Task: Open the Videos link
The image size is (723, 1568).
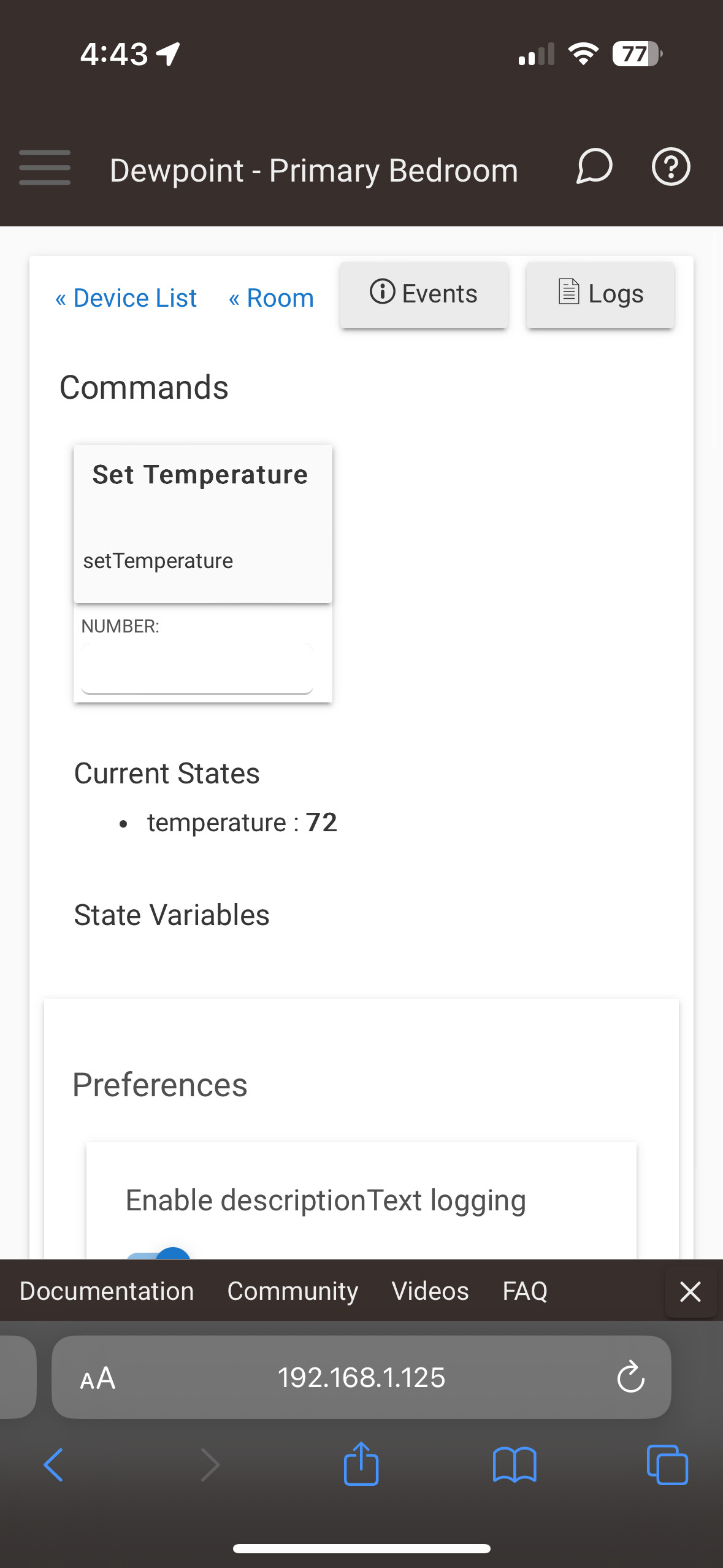Action: coord(430,1291)
